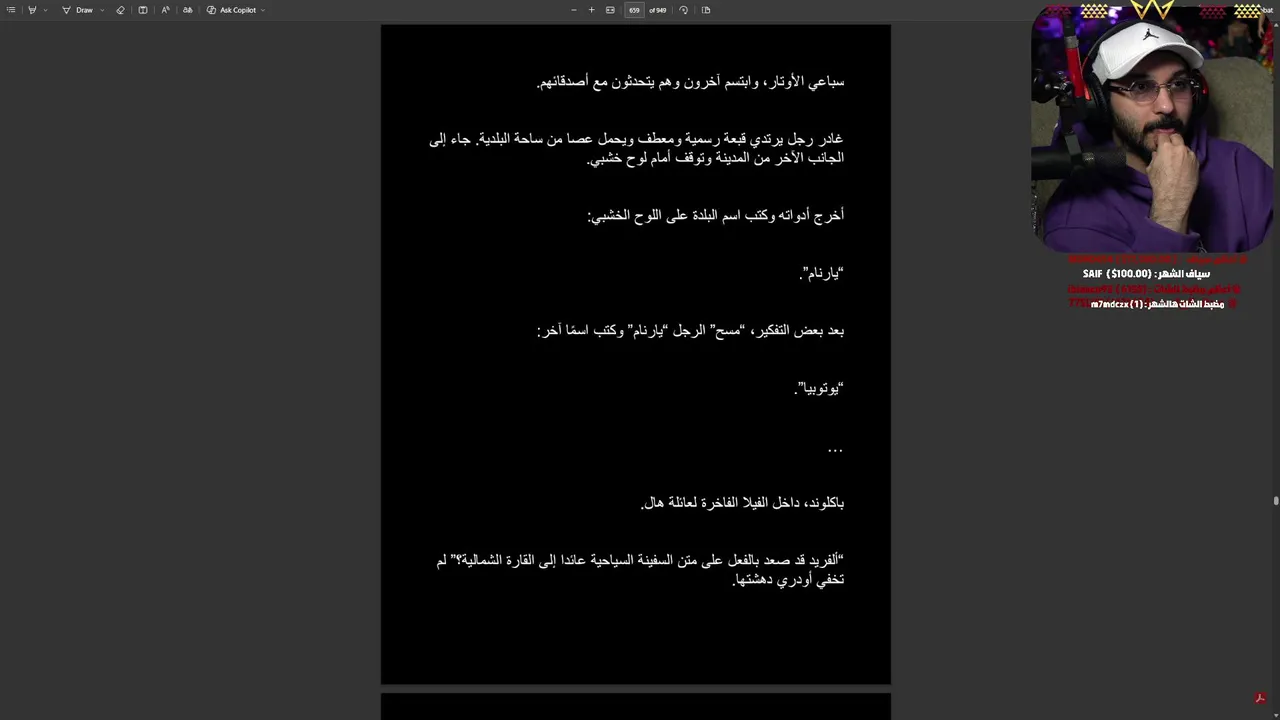1280x720 pixels.
Task: Expand the Draw options dropdown arrow
Action: point(102,10)
